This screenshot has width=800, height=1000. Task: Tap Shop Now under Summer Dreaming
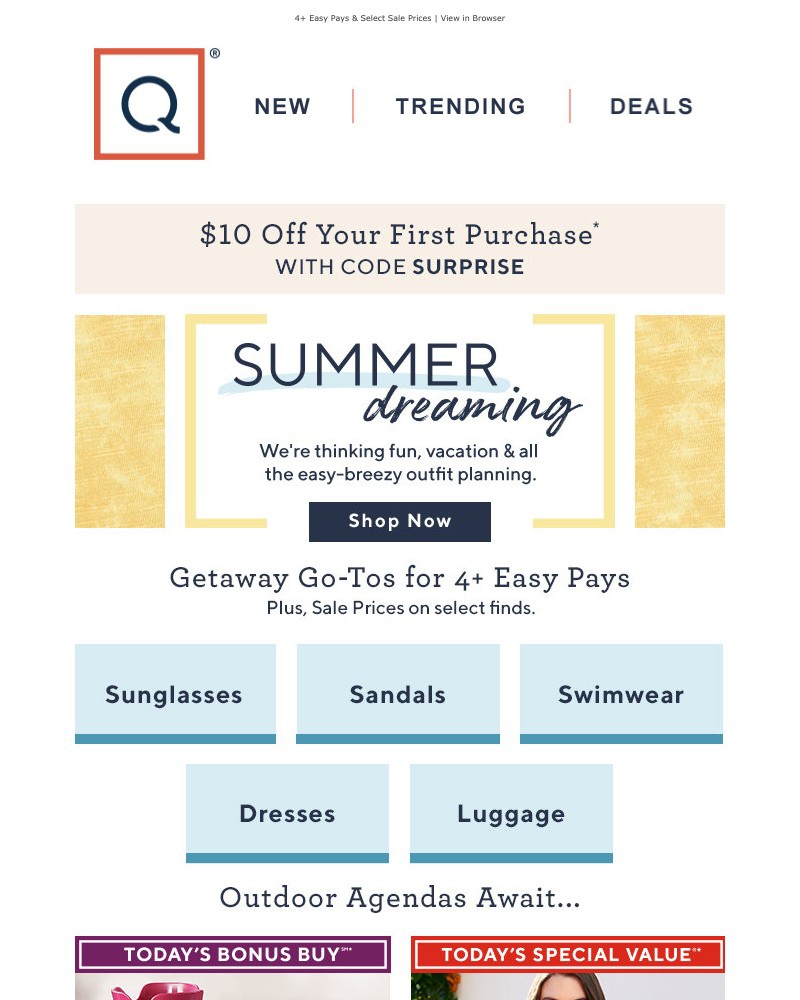(399, 521)
